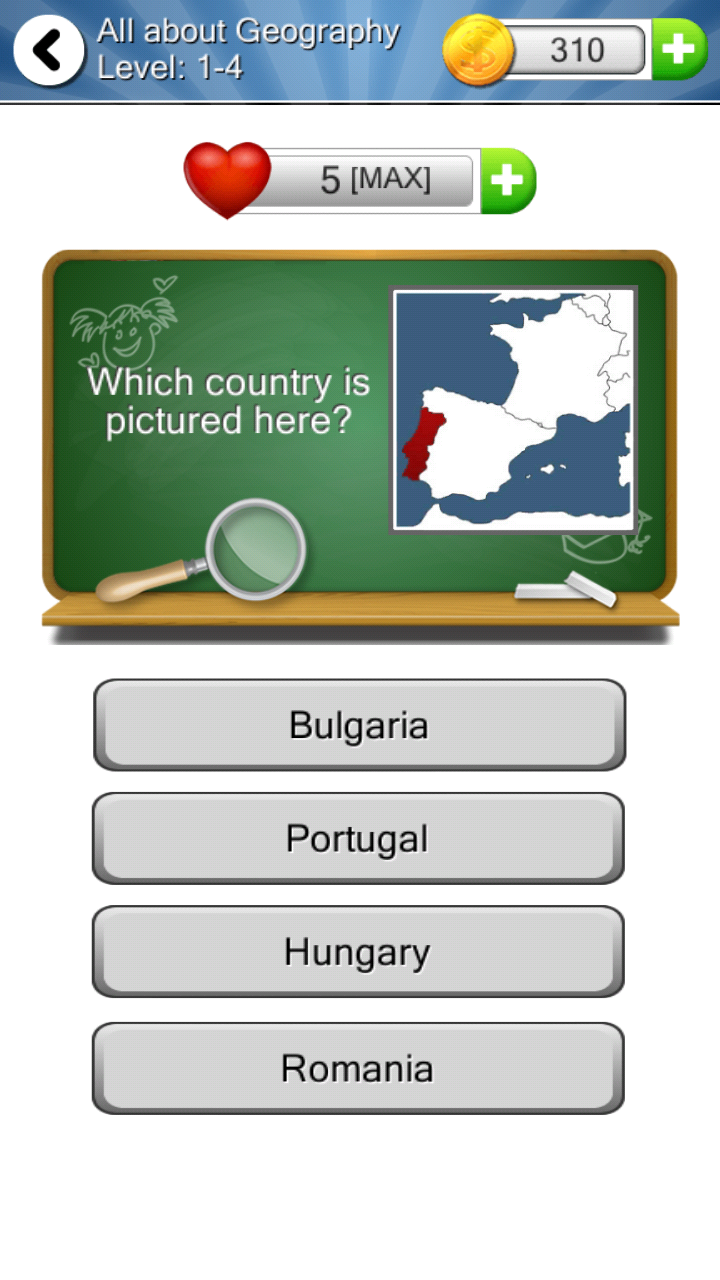This screenshot has width=720, height=1280.
Task: Select the Portugal answer
Action: 358,838
